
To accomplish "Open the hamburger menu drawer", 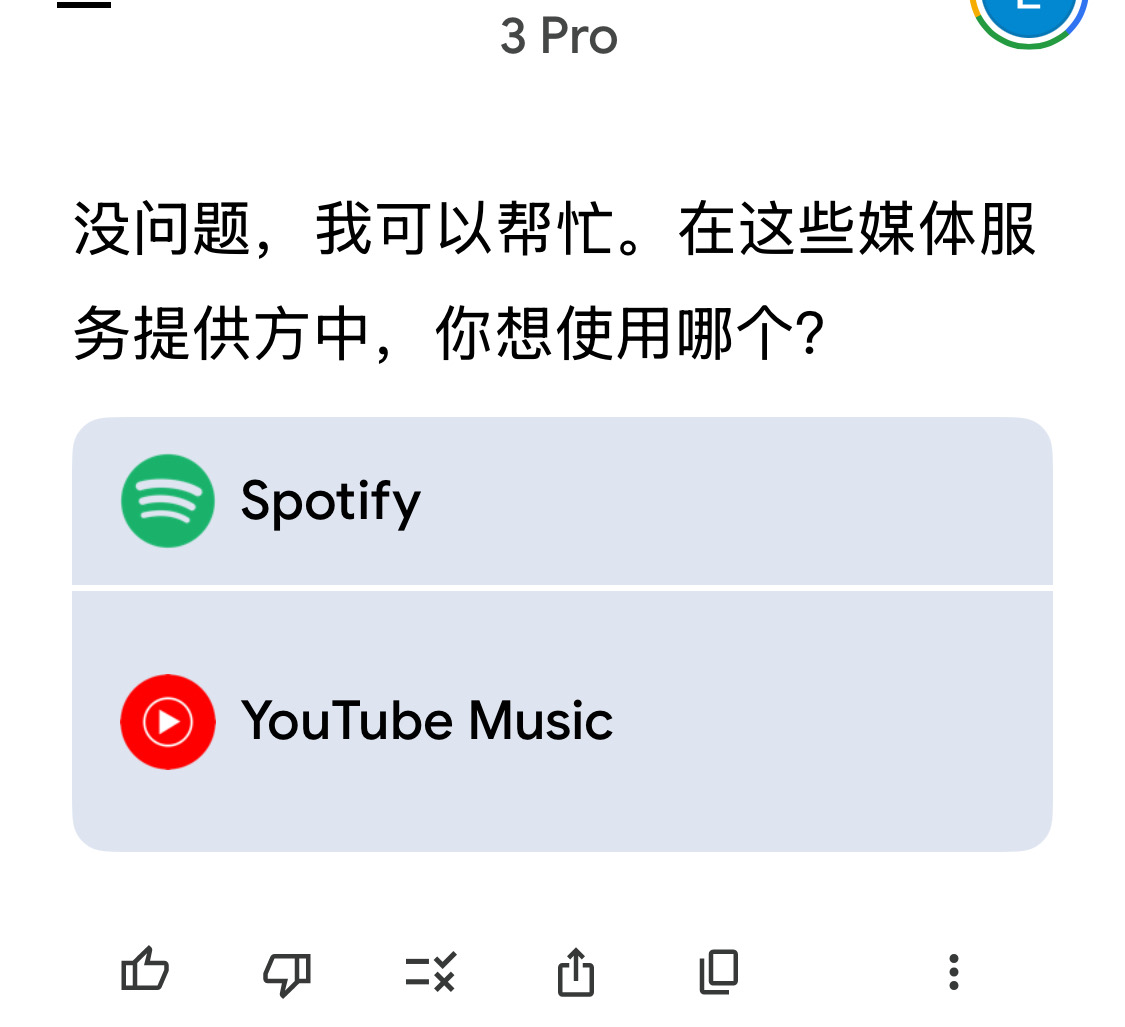I will (x=84, y=5).
